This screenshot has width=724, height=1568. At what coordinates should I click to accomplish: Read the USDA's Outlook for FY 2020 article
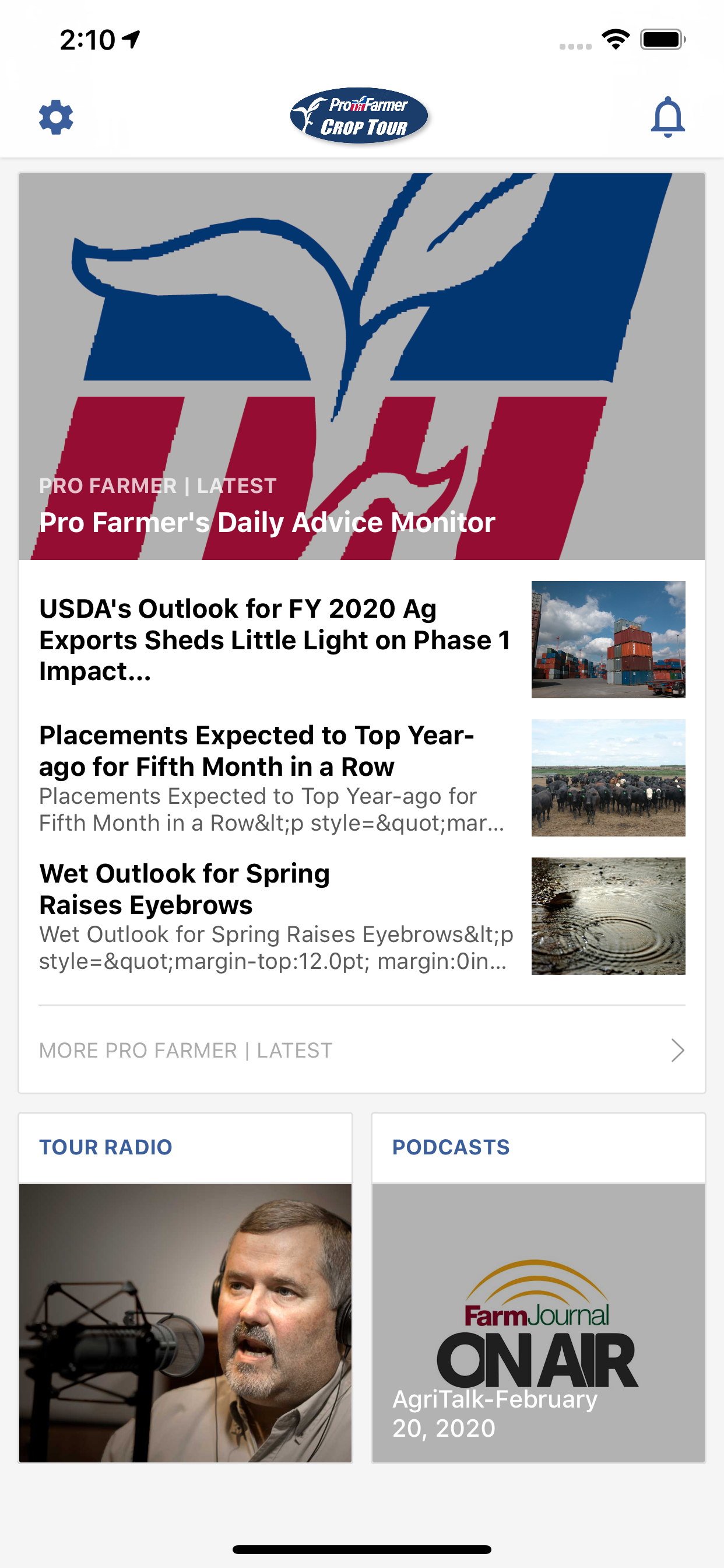click(x=275, y=639)
